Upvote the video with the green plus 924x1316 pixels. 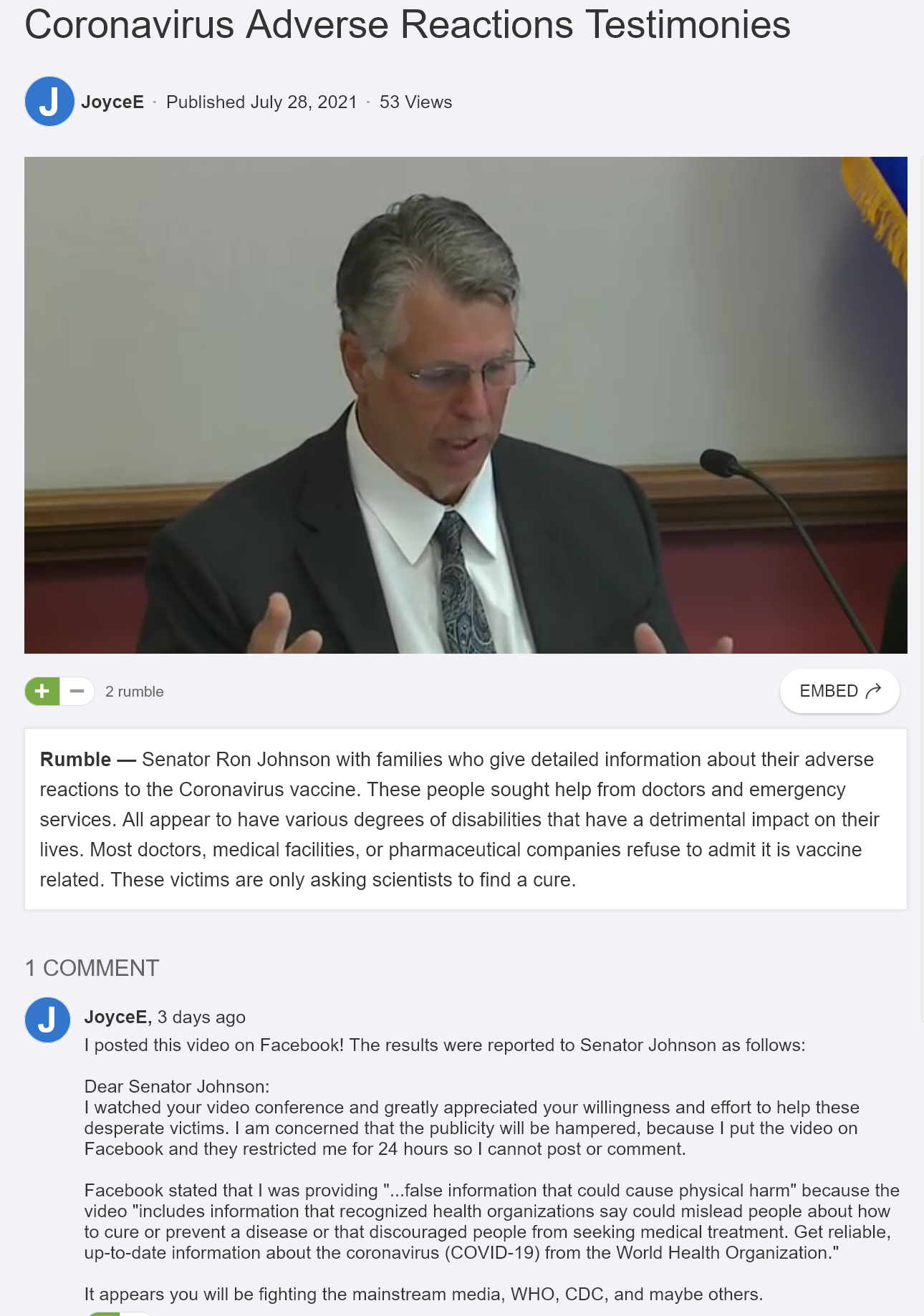coord(42,691)
